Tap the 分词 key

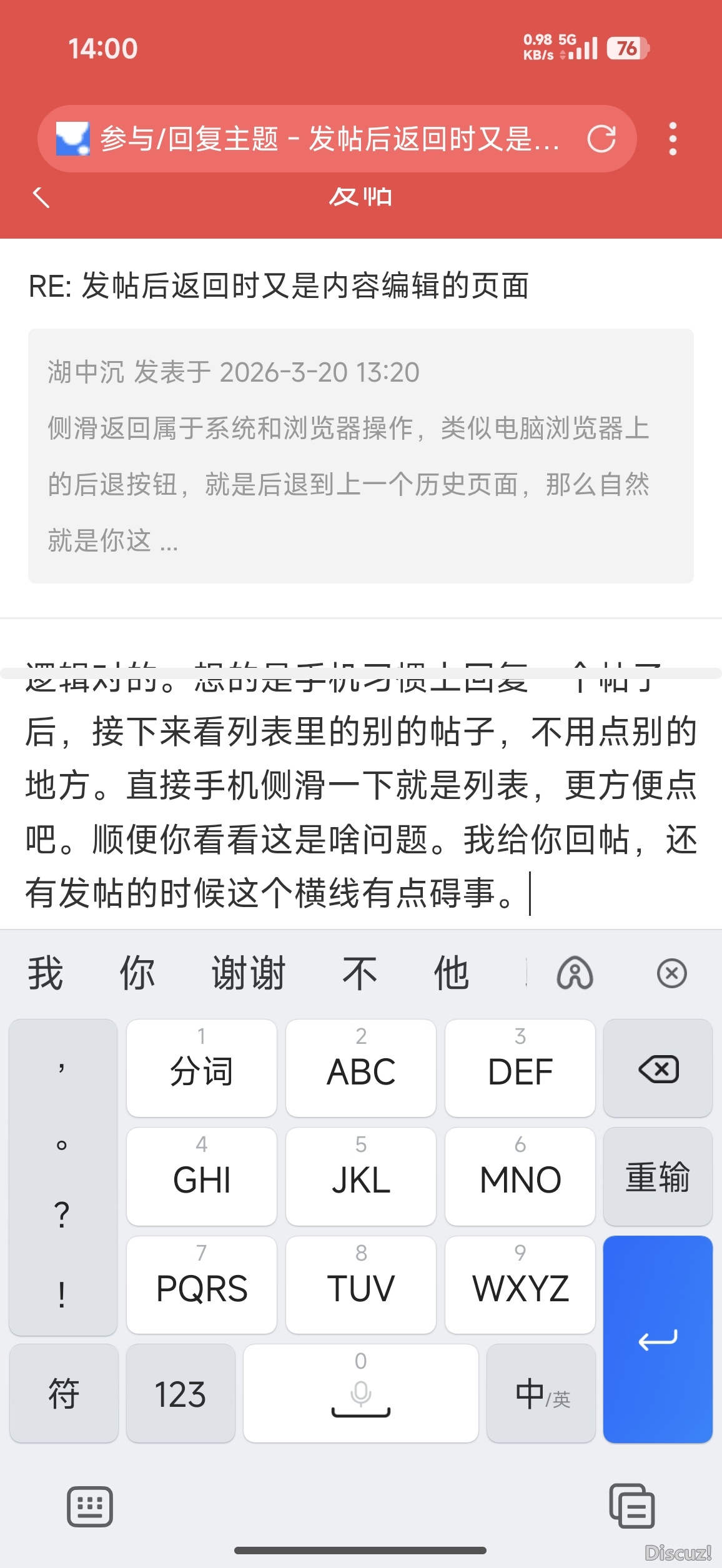(x=201, y=1069)
